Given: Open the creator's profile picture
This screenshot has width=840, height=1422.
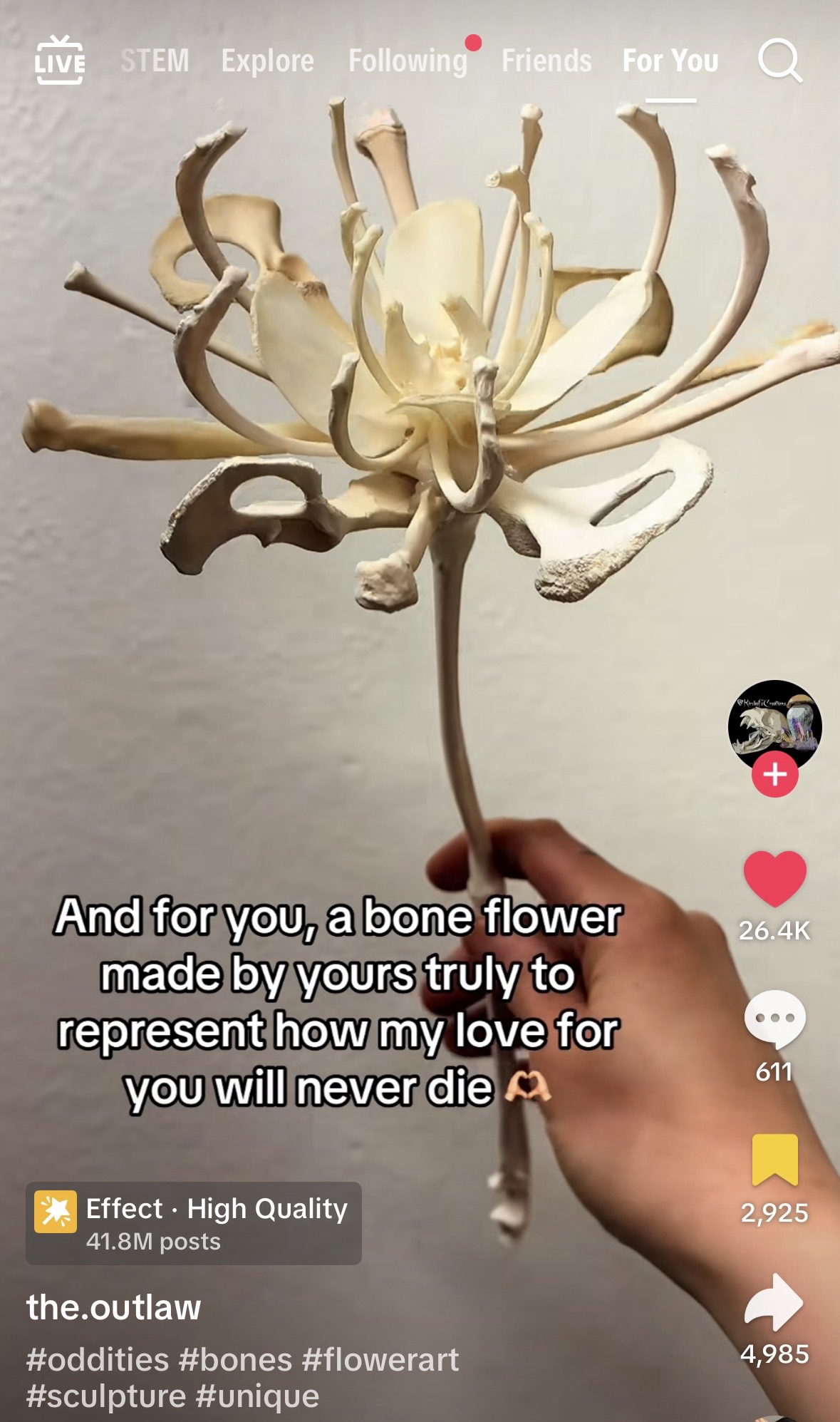Looking at the screenshot, I should pos(774,723).
